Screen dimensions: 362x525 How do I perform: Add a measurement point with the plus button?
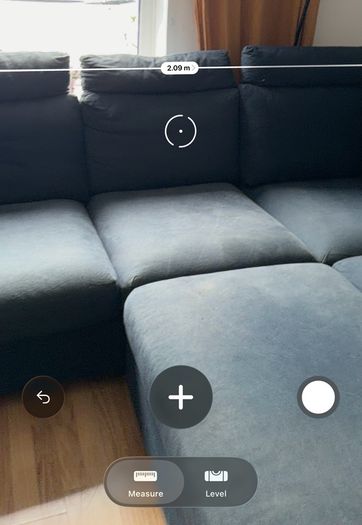pyautogui.click(x=181, y=397)
